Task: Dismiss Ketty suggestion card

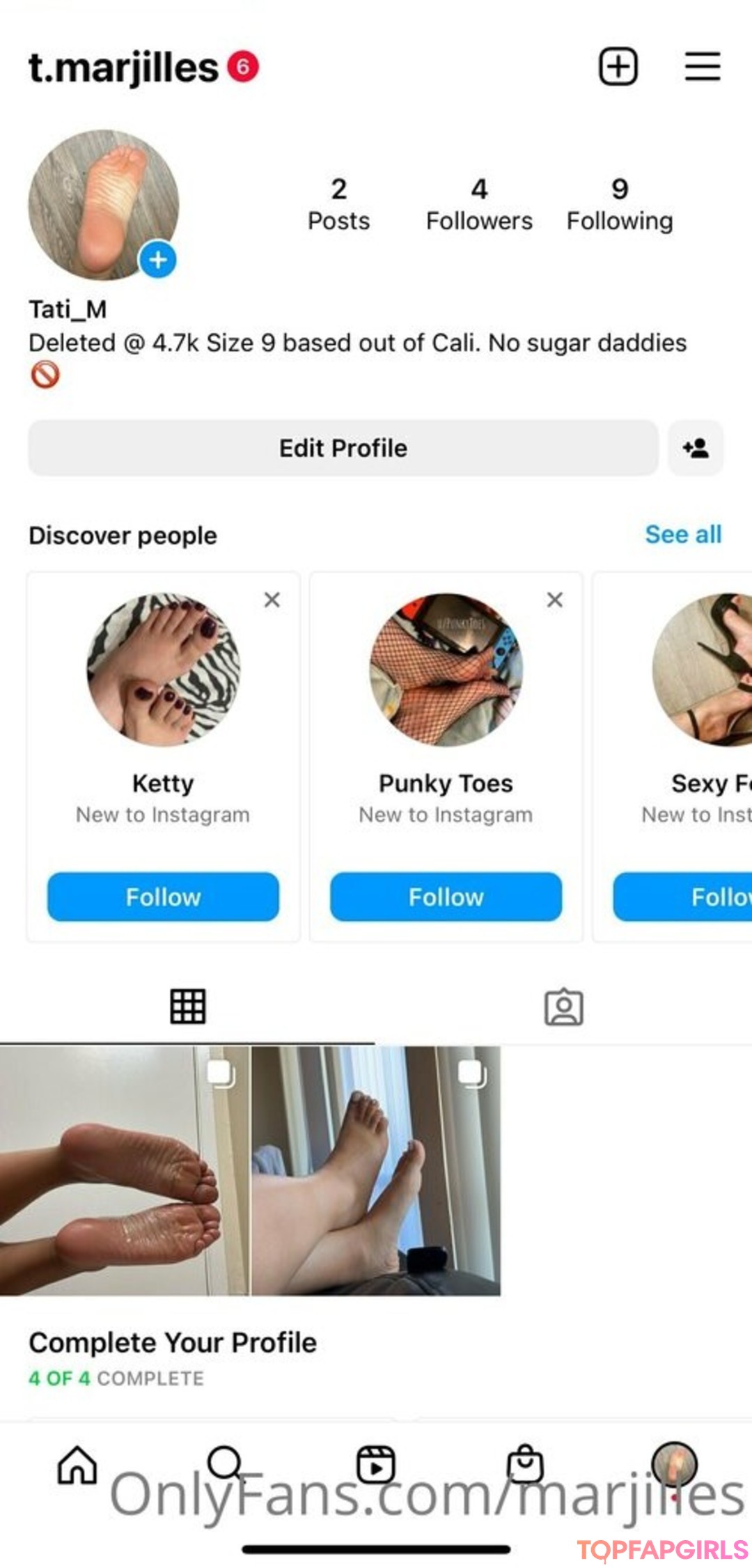Action: coord(272,600)
